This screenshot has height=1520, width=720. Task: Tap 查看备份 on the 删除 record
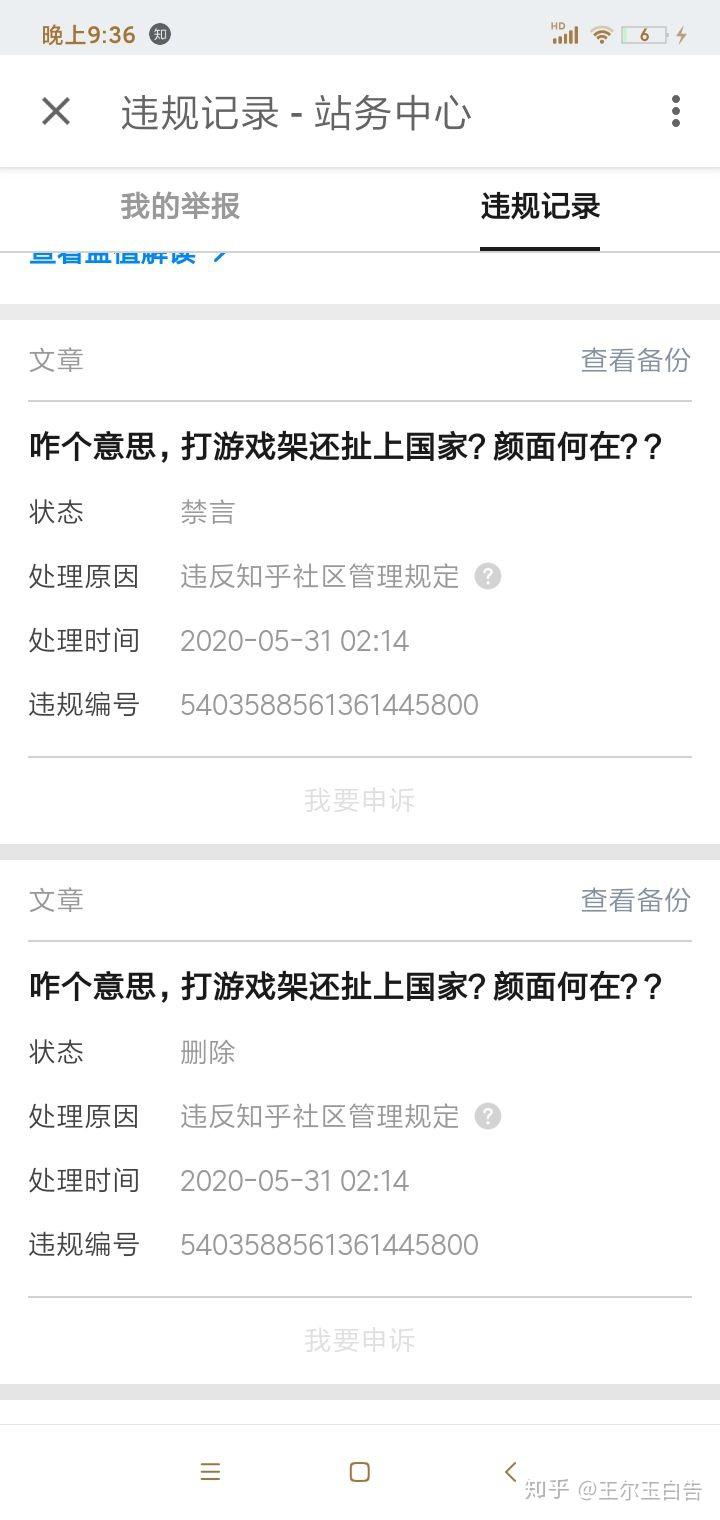[636, 900]
